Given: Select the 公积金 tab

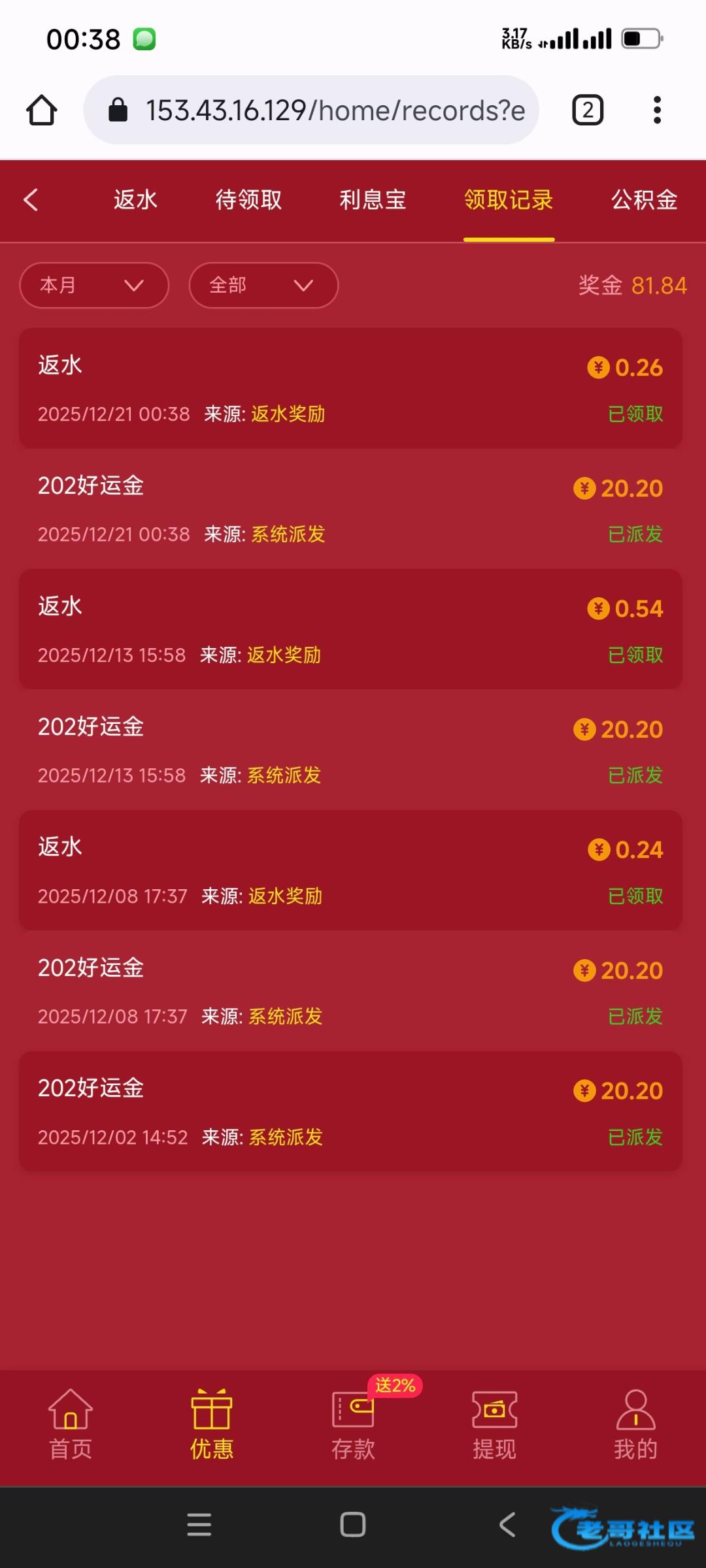Looking at the screenshot, I should click(x=644, y=200).
